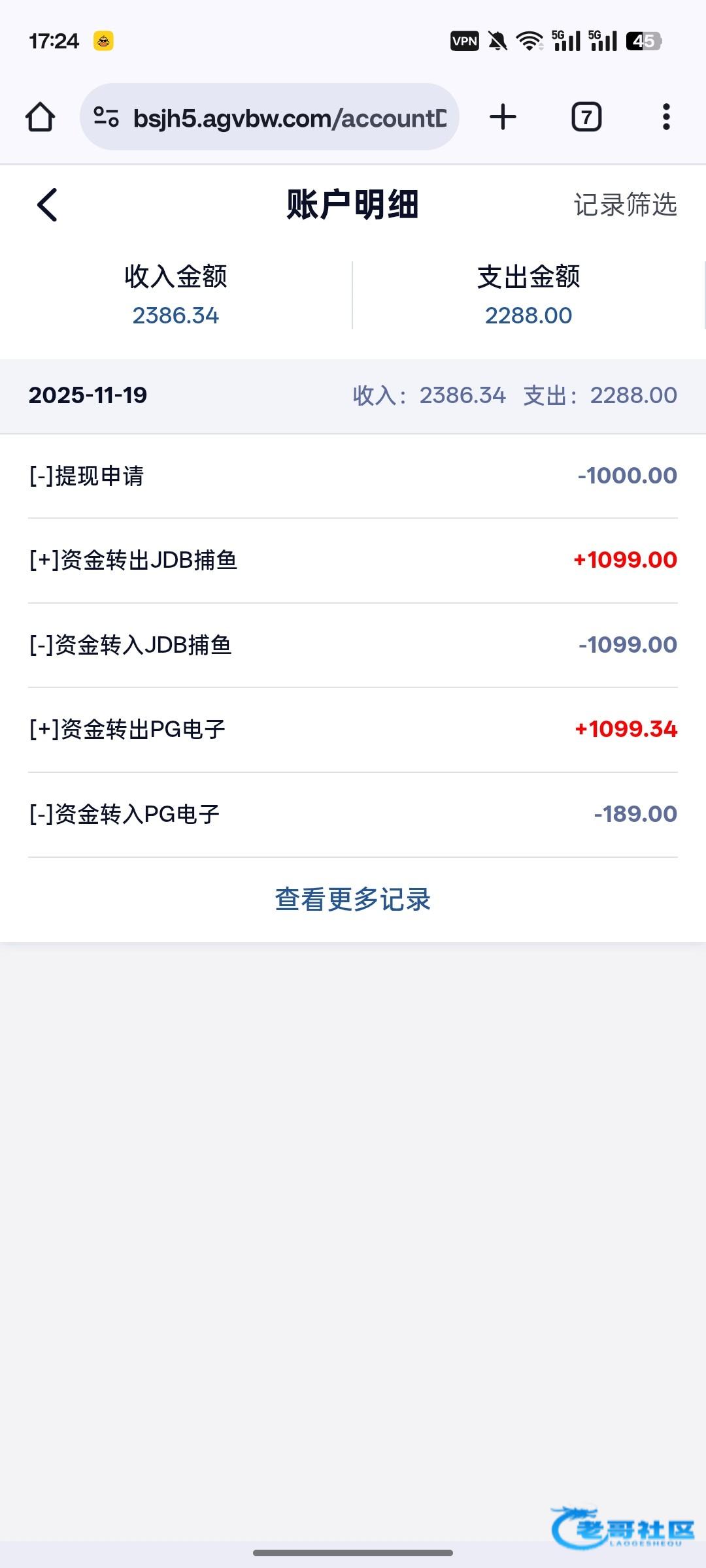Open the browser overflow menu

coord(665,118)
